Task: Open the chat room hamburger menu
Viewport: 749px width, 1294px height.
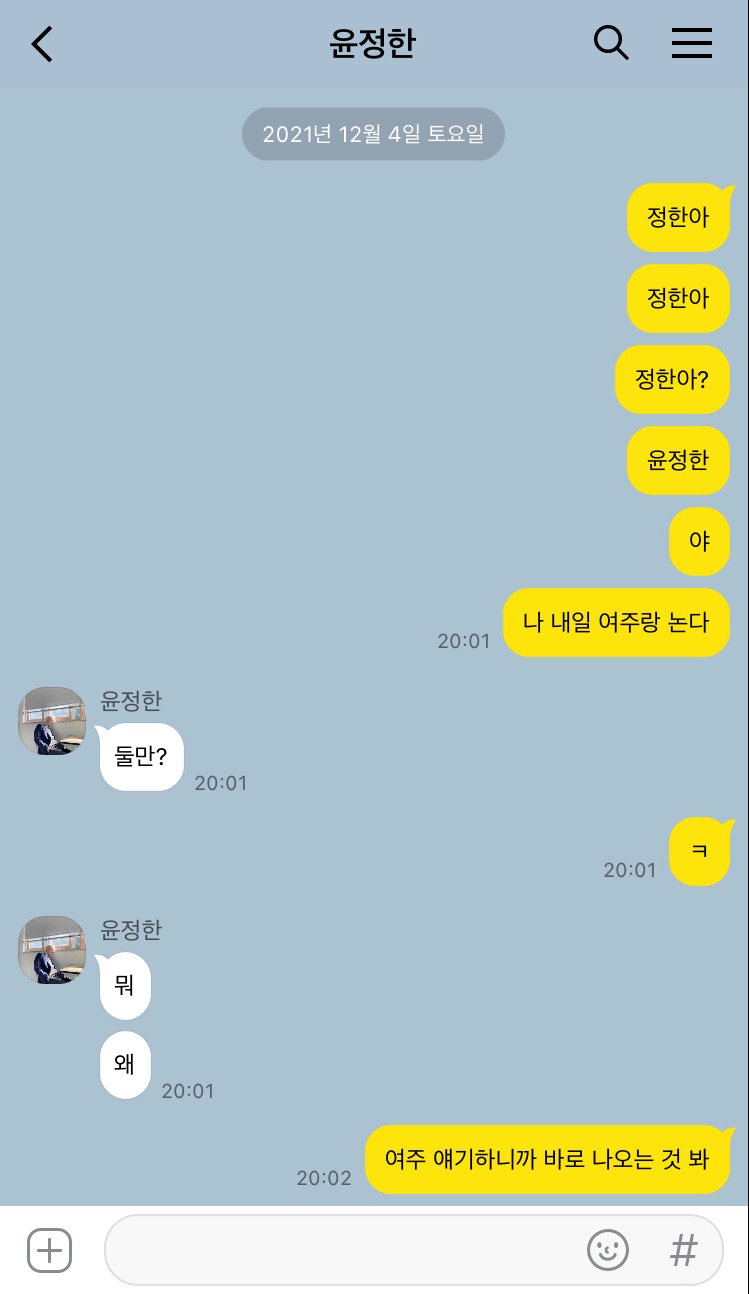Action: [692, 44]
